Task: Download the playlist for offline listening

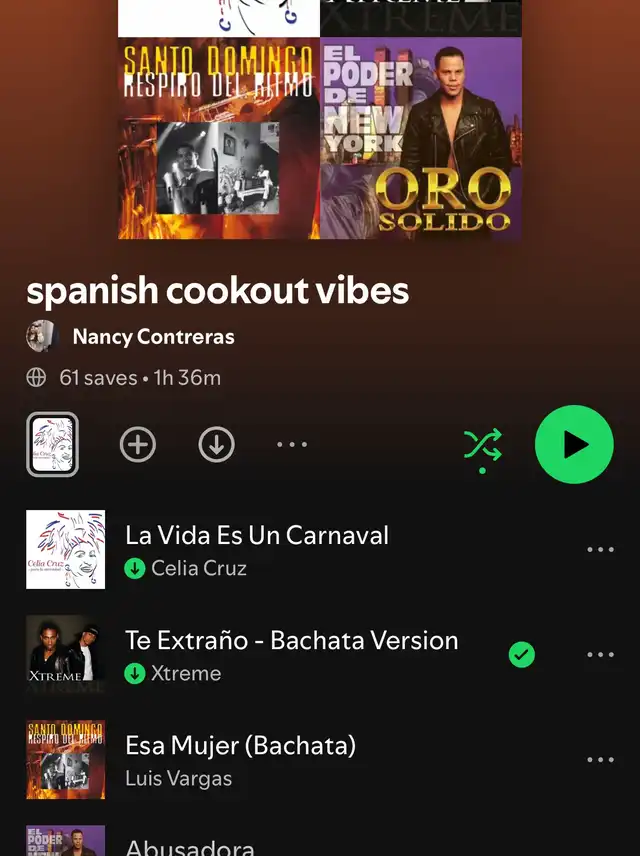Action: [x=216, y=444]
